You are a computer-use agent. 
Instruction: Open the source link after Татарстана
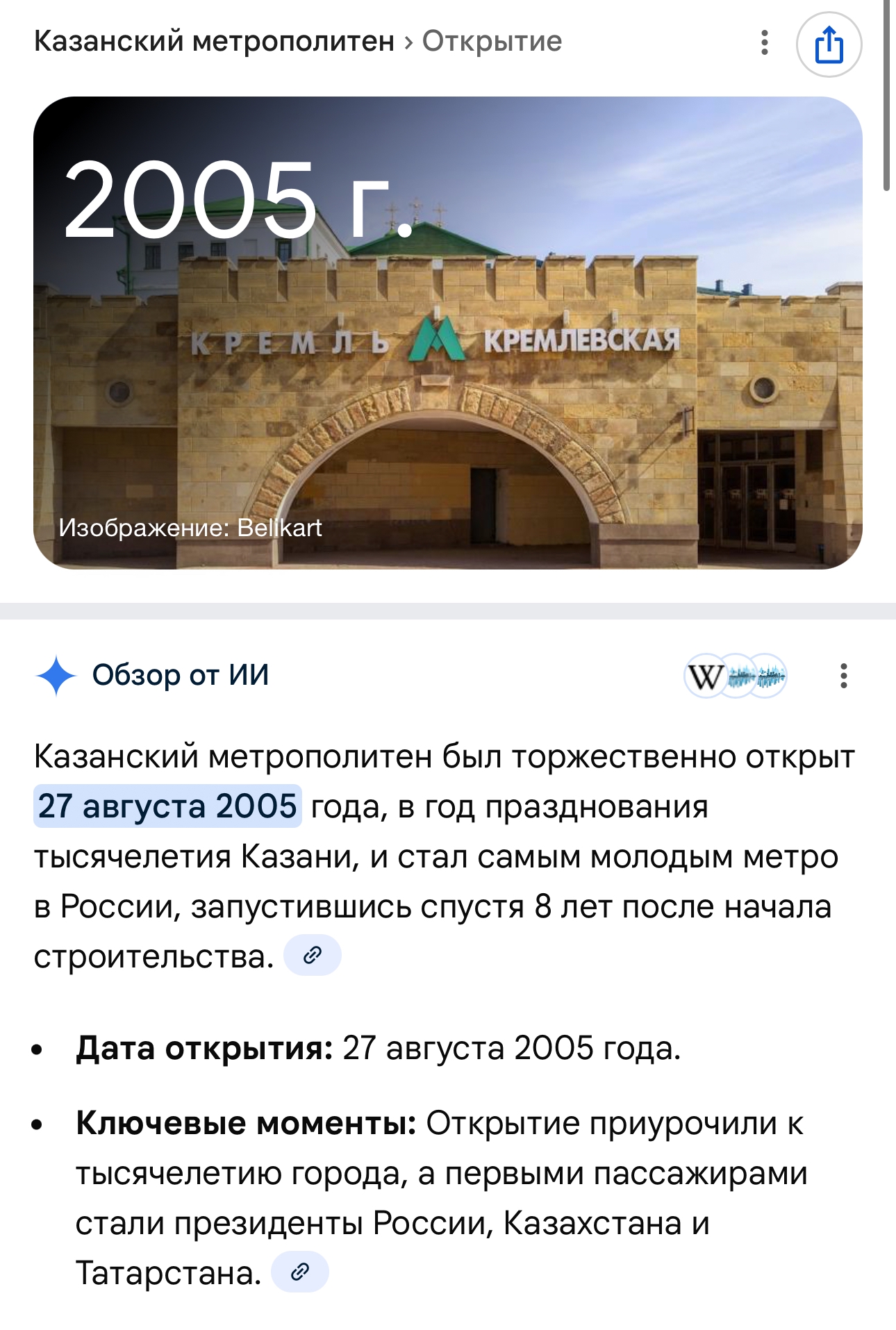299,1272
